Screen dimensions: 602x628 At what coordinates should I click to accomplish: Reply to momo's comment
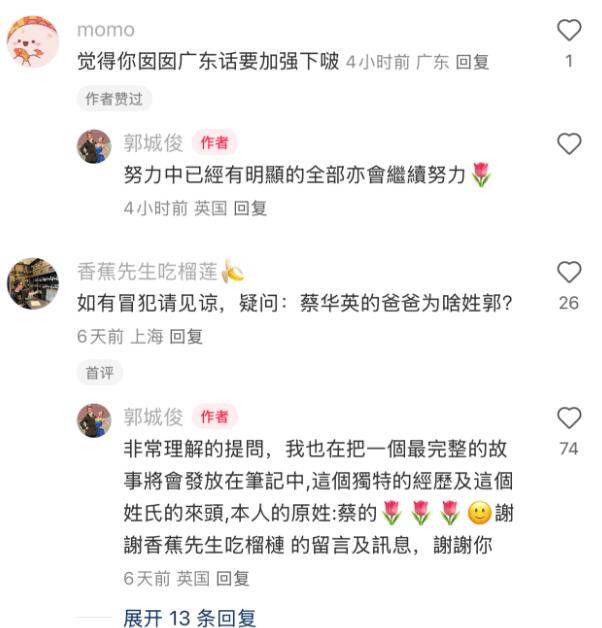pos(472,62)
